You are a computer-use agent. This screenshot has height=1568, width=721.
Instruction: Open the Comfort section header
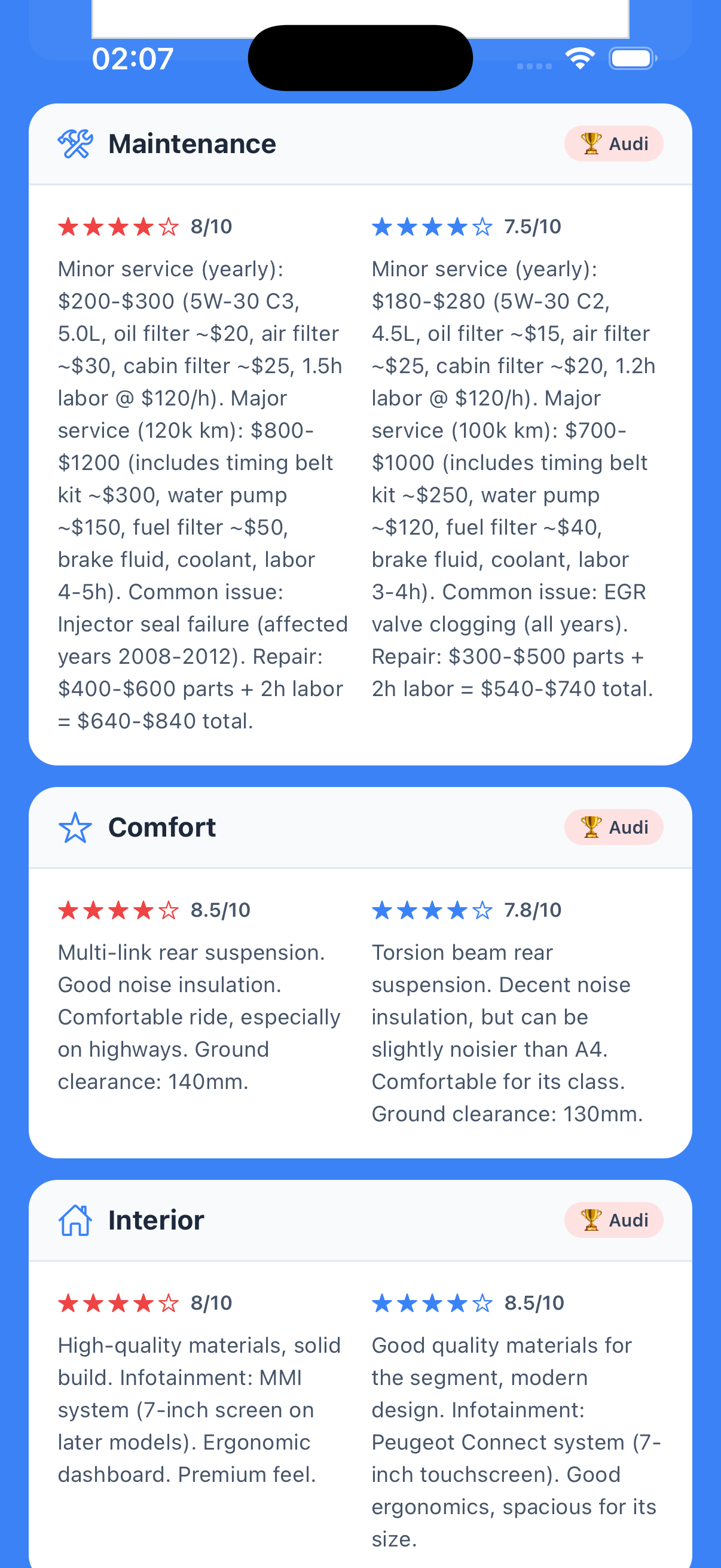pyautogui.click(x=162, y=826)
